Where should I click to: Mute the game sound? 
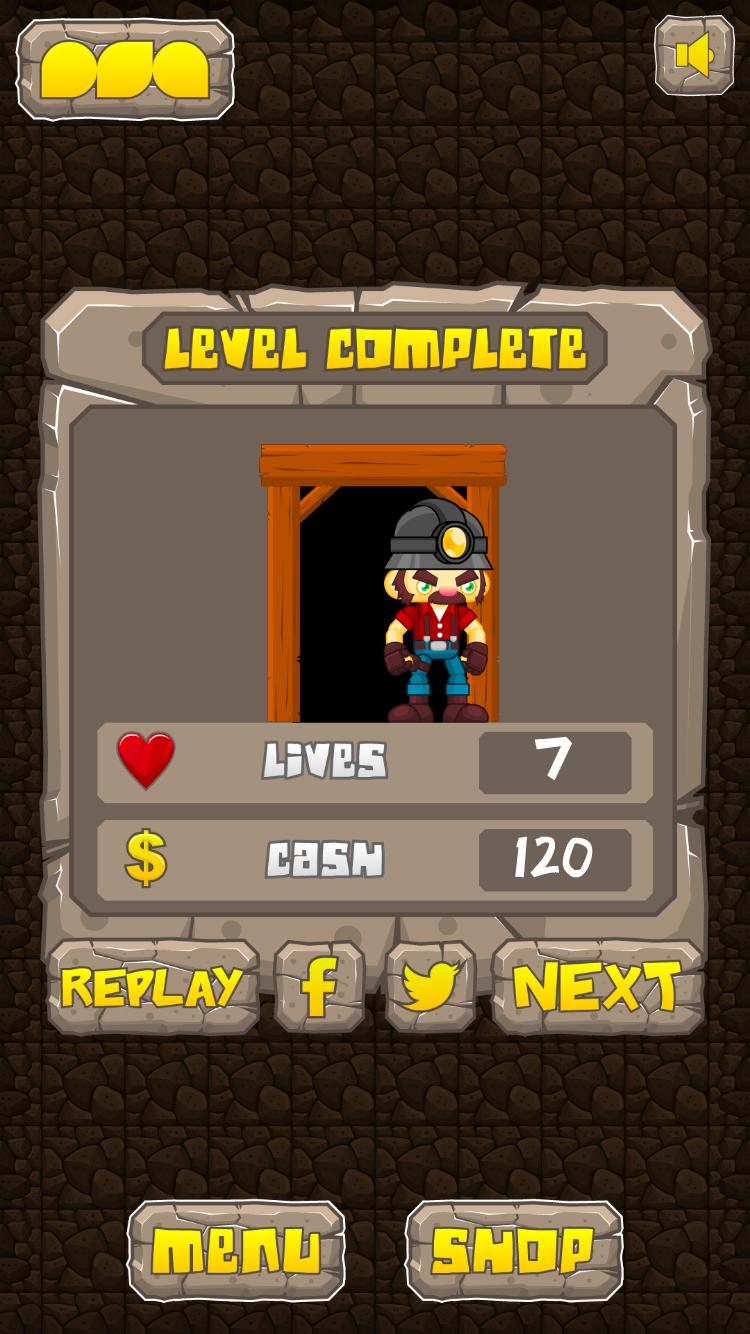[694, 56]
